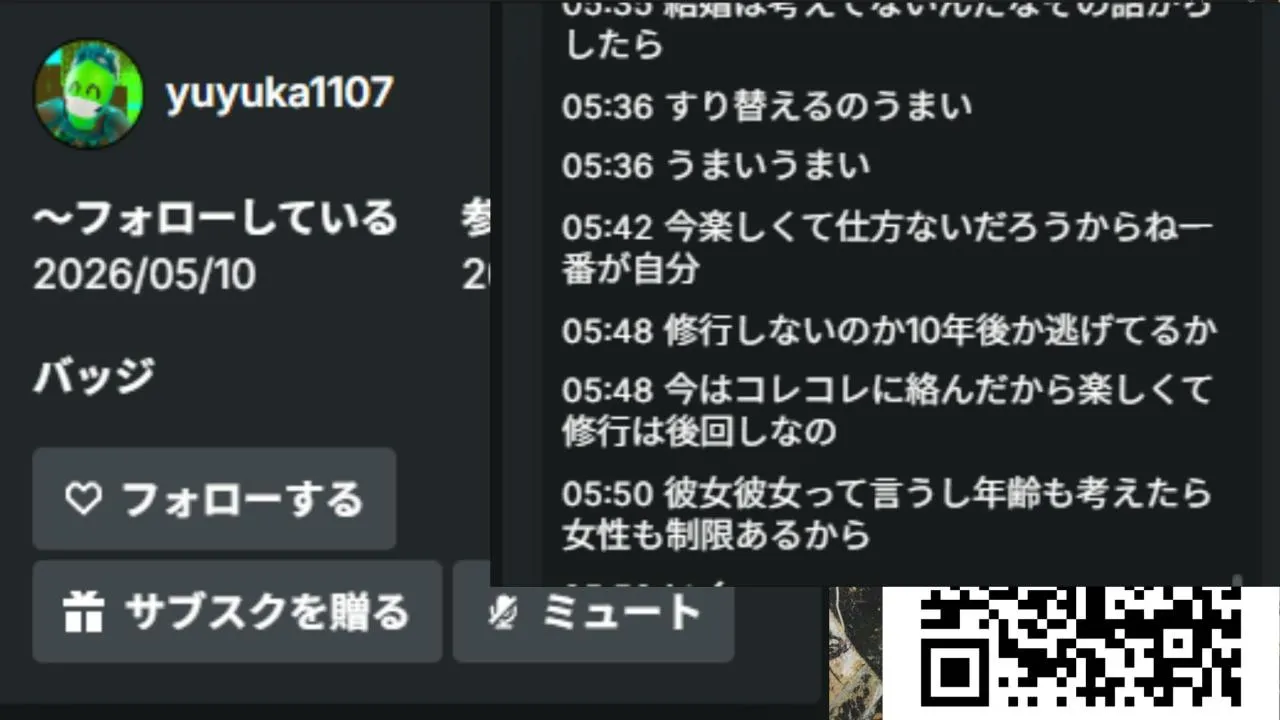Mute this user with ミュート
Image resolution: width=1280 pixels, height=720 pixels.
pos(593,611)
